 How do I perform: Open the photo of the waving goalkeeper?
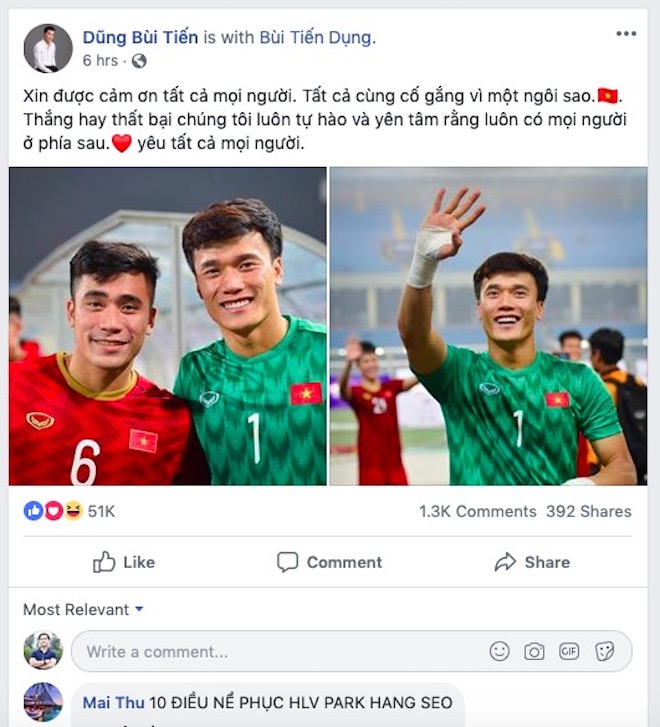pyautogui.click(x=488, y=326)
